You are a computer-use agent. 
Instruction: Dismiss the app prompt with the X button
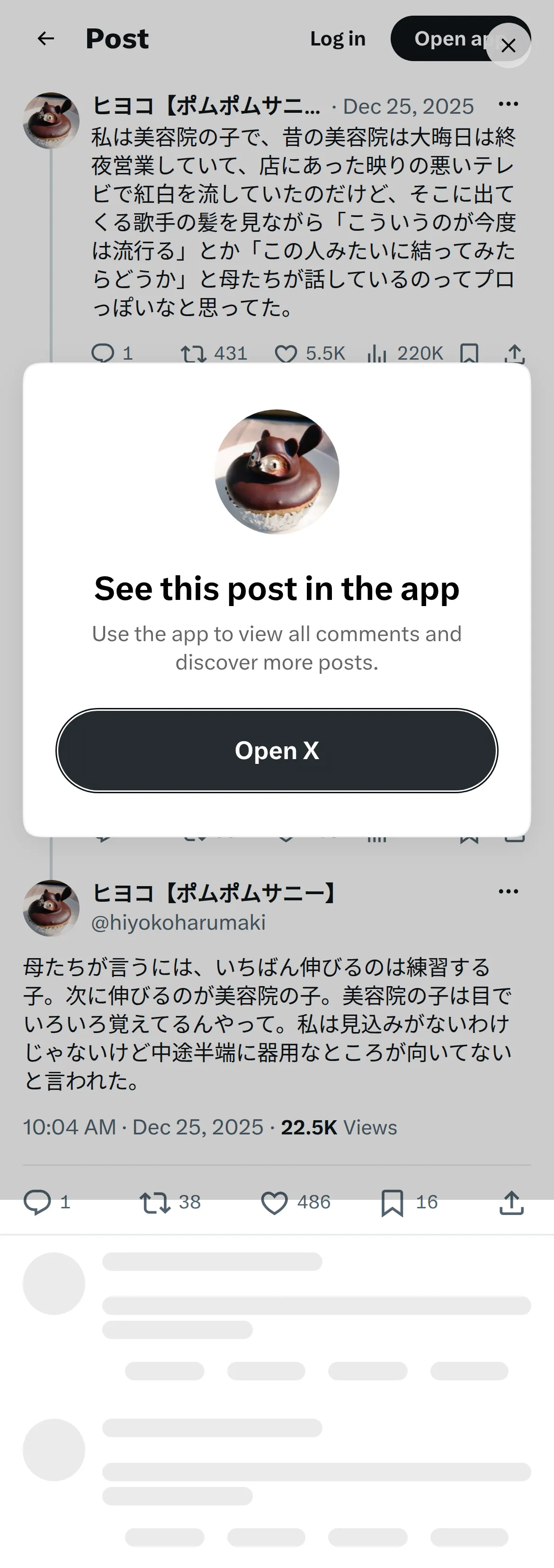509,45
